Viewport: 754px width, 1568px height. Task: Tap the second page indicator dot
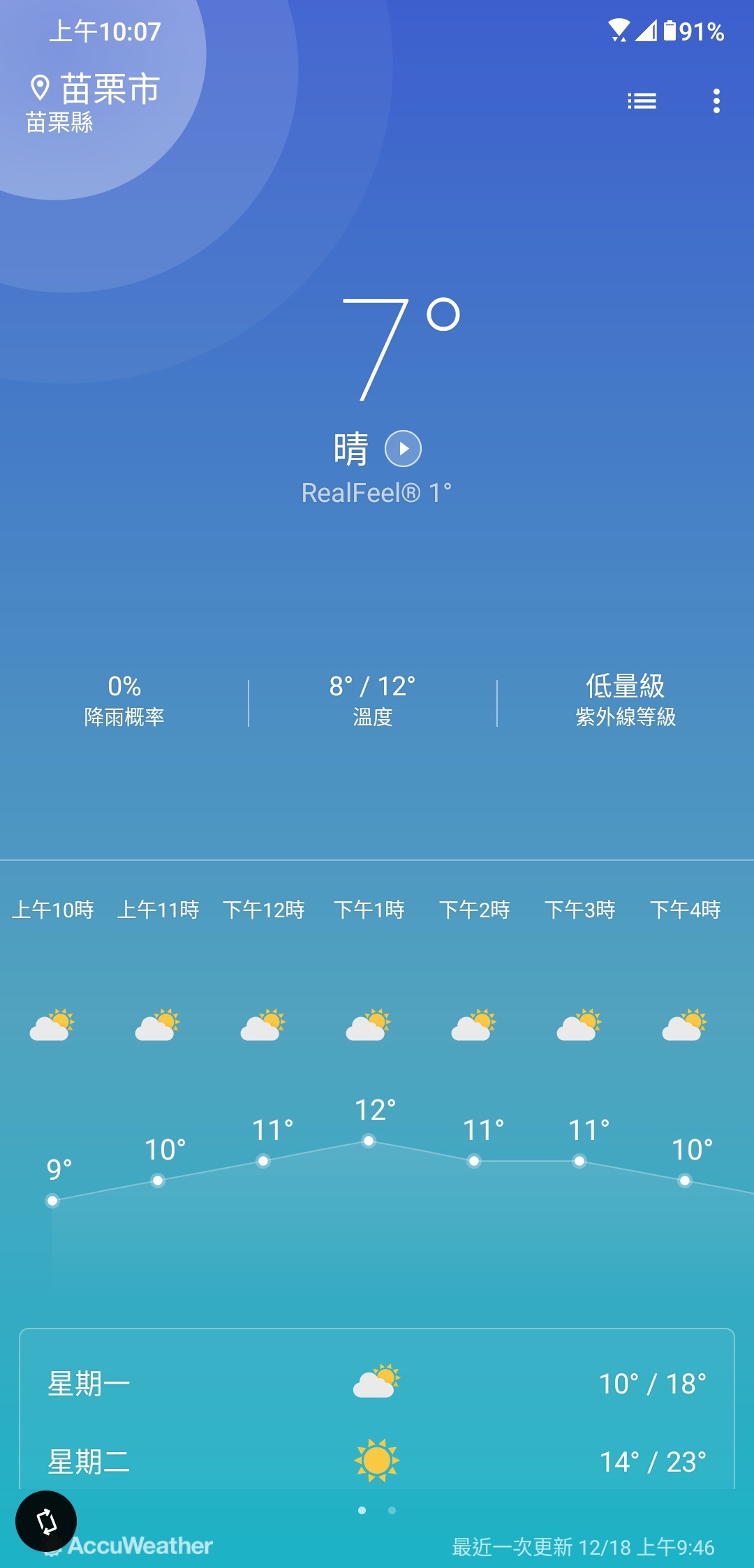click(392, 1510)
